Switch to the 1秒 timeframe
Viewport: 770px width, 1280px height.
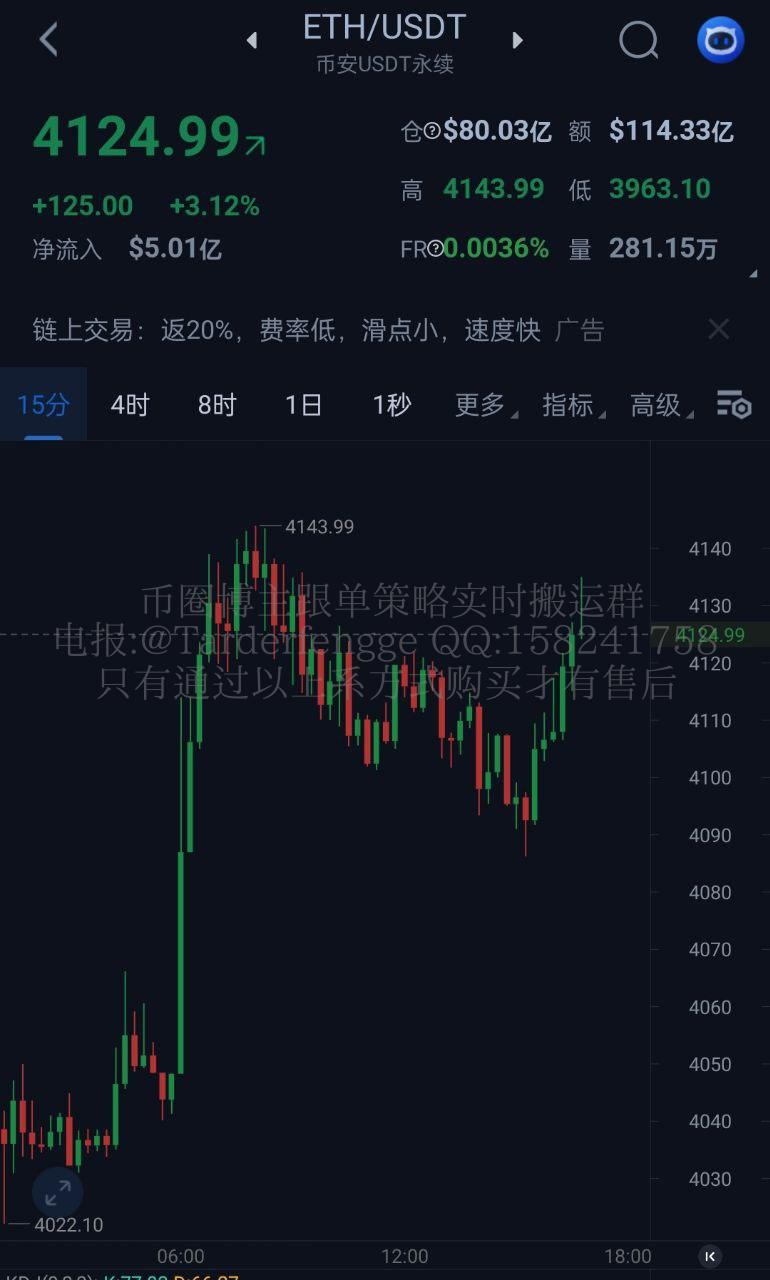(x=391, y=405)
